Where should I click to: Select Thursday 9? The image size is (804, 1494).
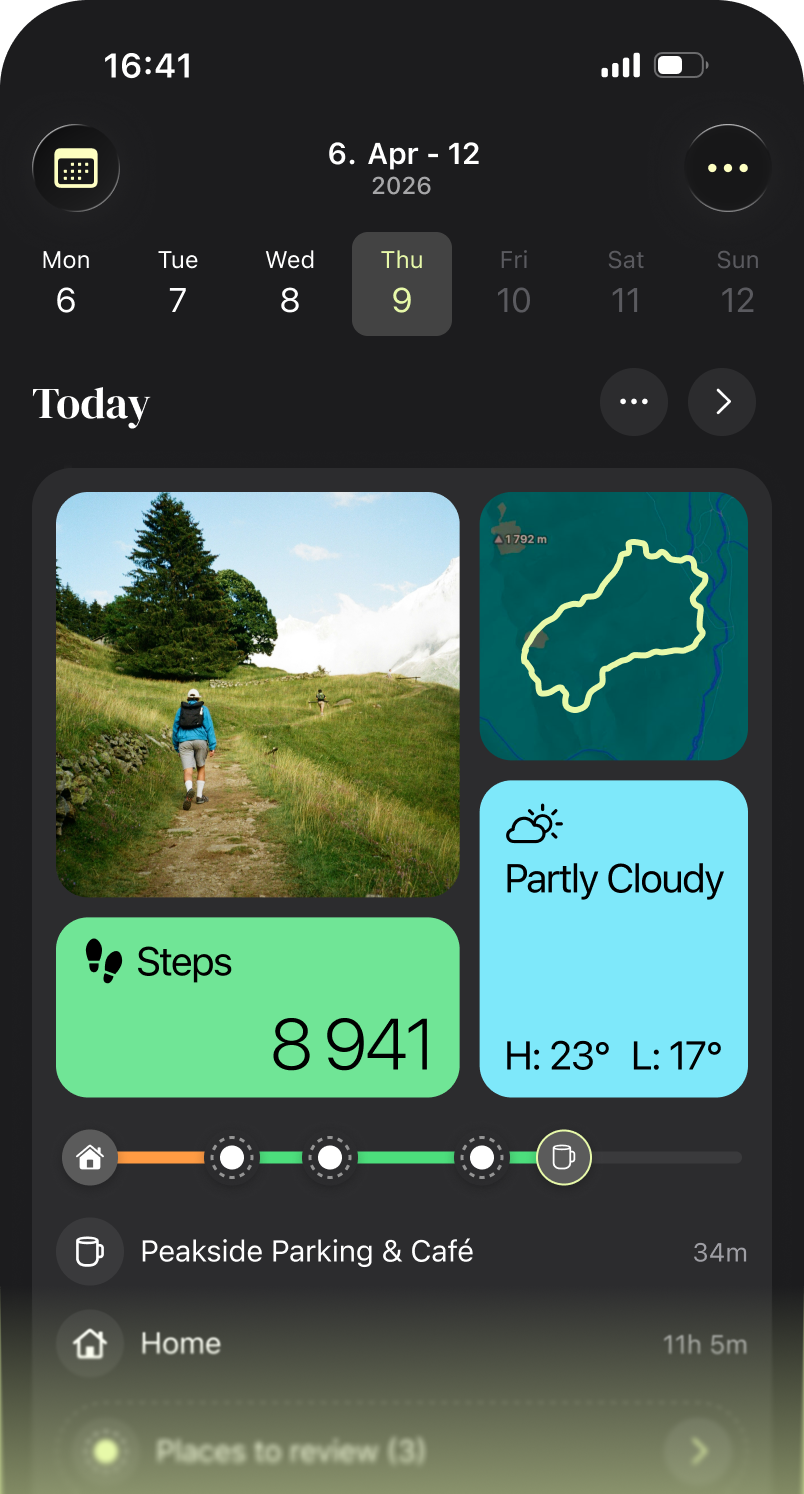(402, 284)
